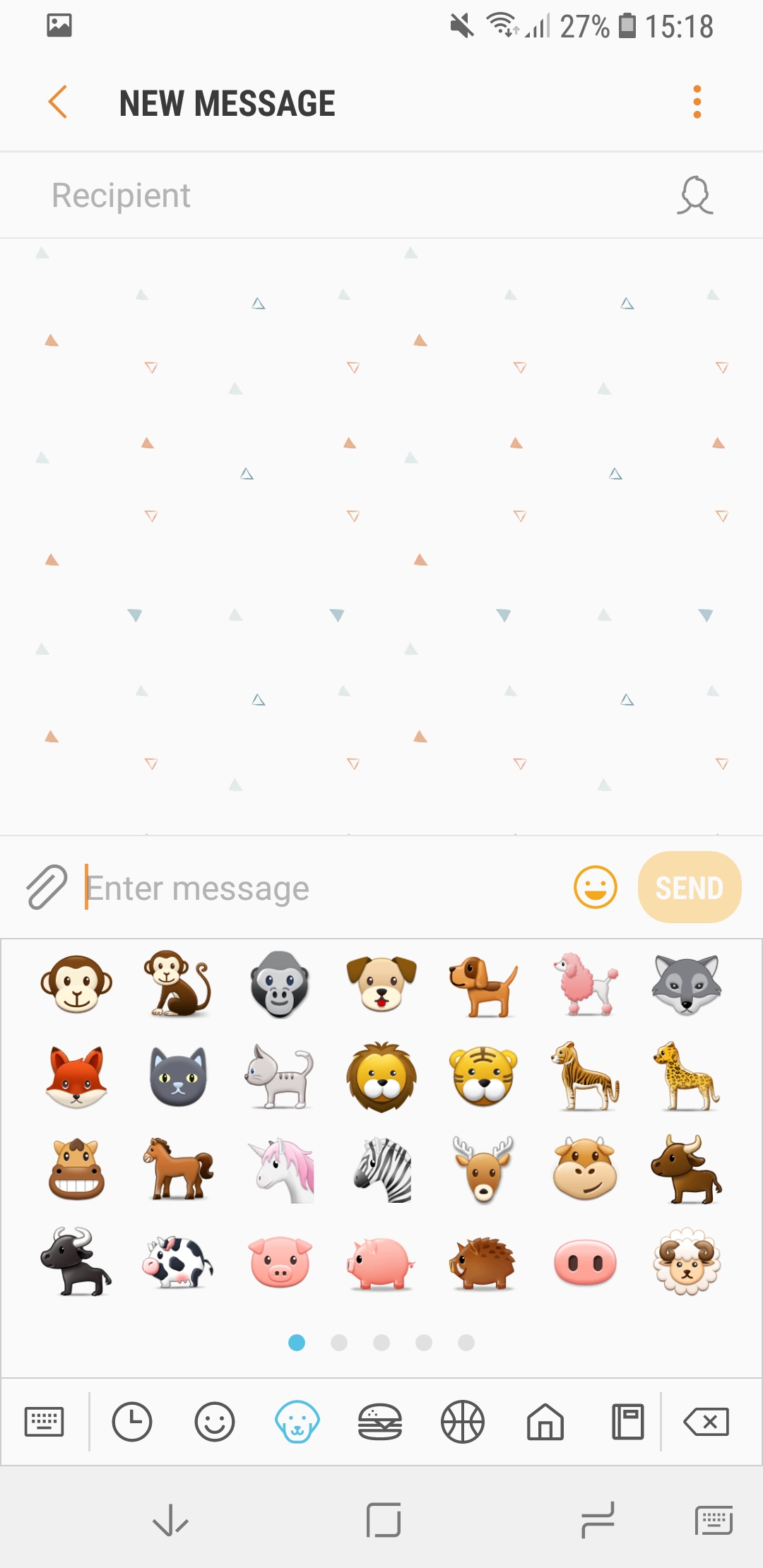
Task: Open food emoji category
Action: 380,1421
